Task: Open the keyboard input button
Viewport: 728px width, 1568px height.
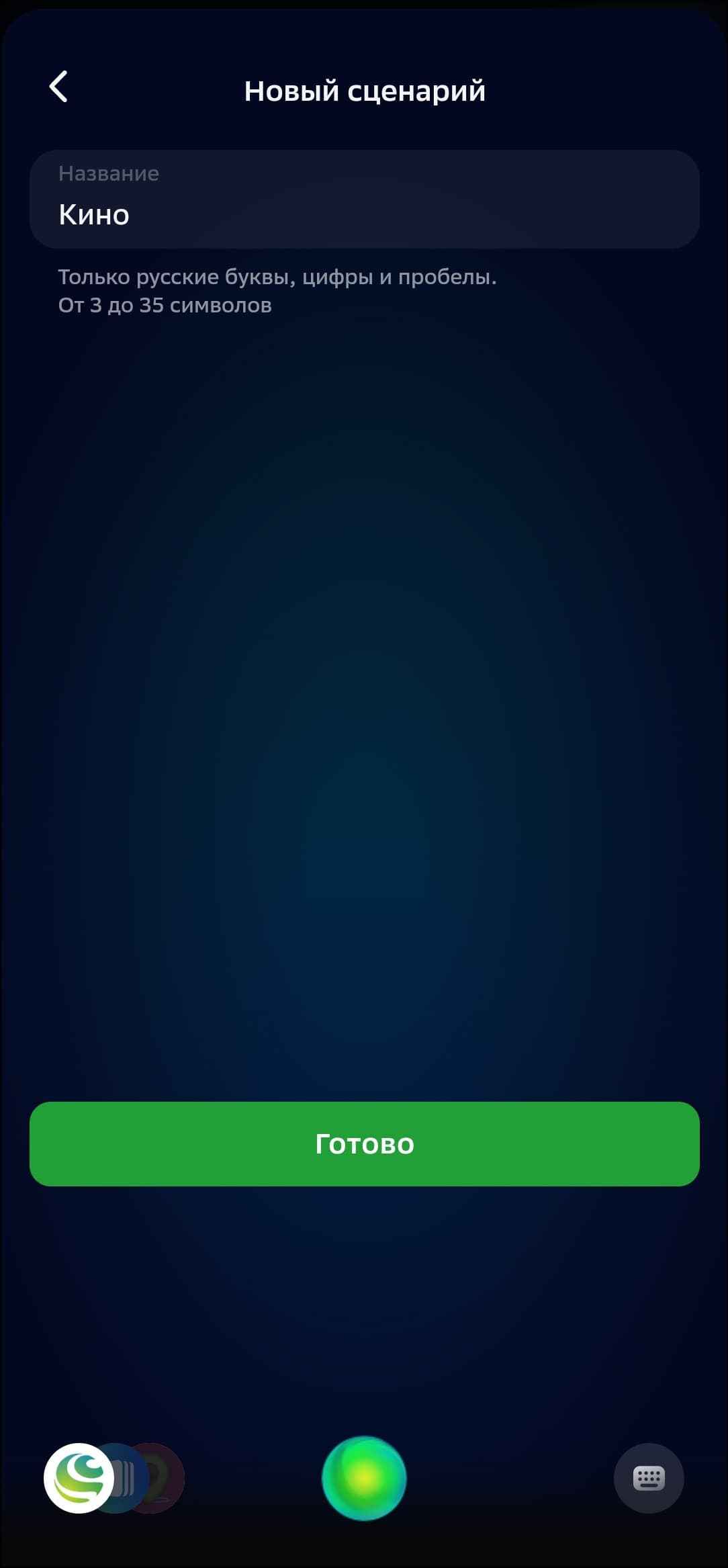Action: click(x=649, y=1478)
